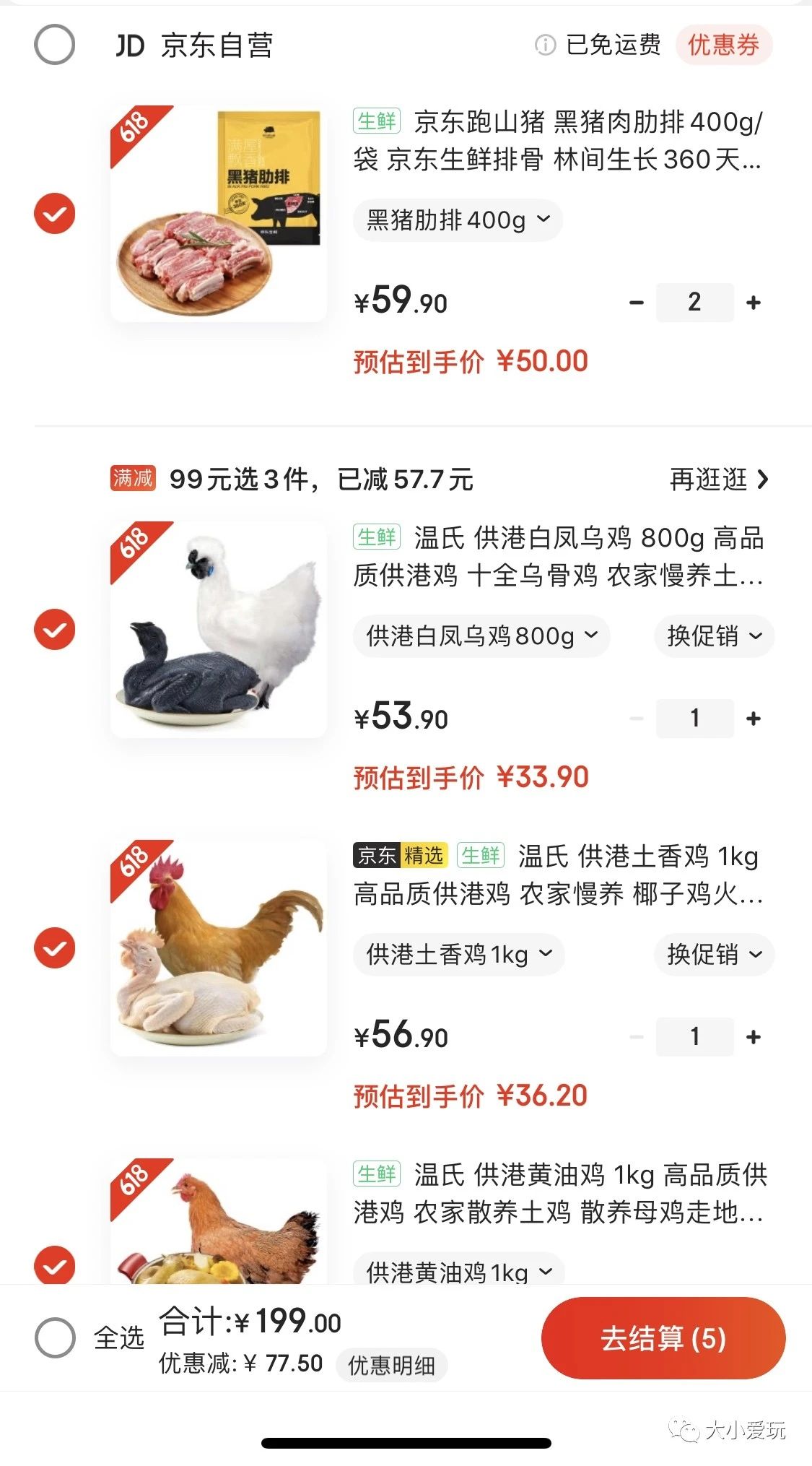Increase ribs quantity with the plus stepper
This screenshot has width=812, height=1466.
click(754, 301)
